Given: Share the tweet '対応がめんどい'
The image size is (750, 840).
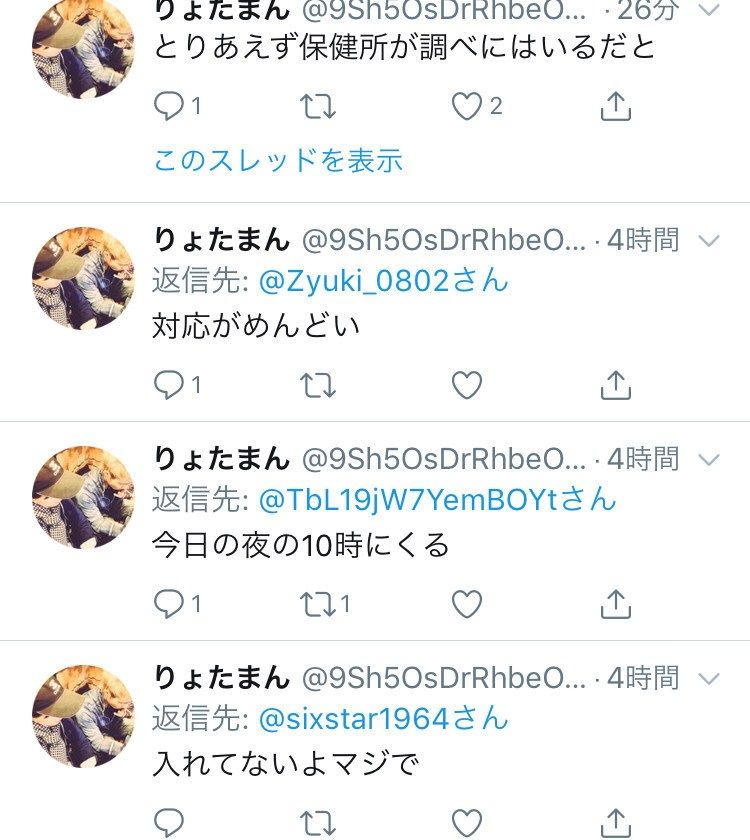Looking at the screenshot, I should coord(616,384).
